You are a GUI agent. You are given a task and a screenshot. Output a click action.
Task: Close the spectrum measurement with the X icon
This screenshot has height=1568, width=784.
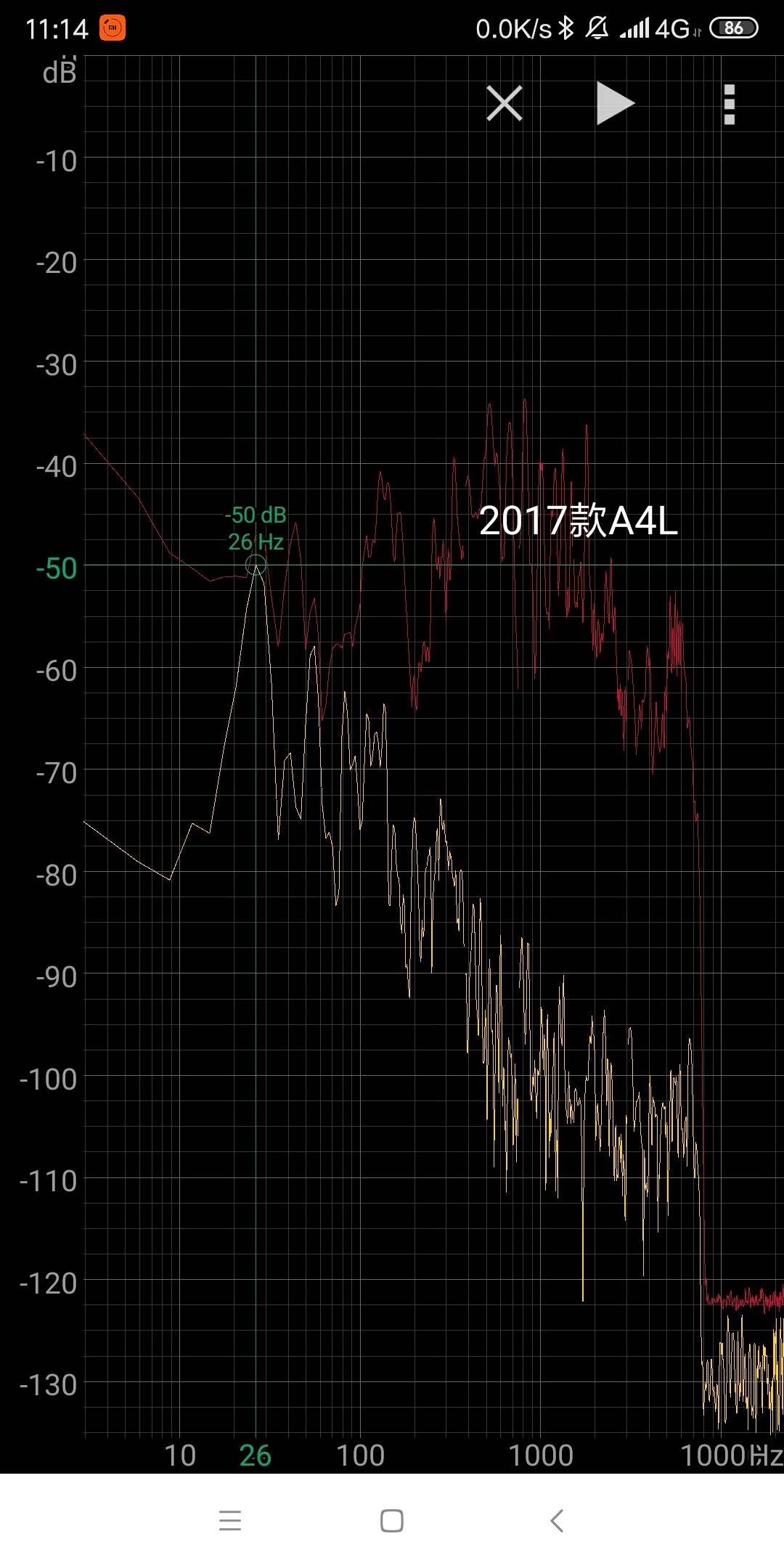[x=505, y=103]
